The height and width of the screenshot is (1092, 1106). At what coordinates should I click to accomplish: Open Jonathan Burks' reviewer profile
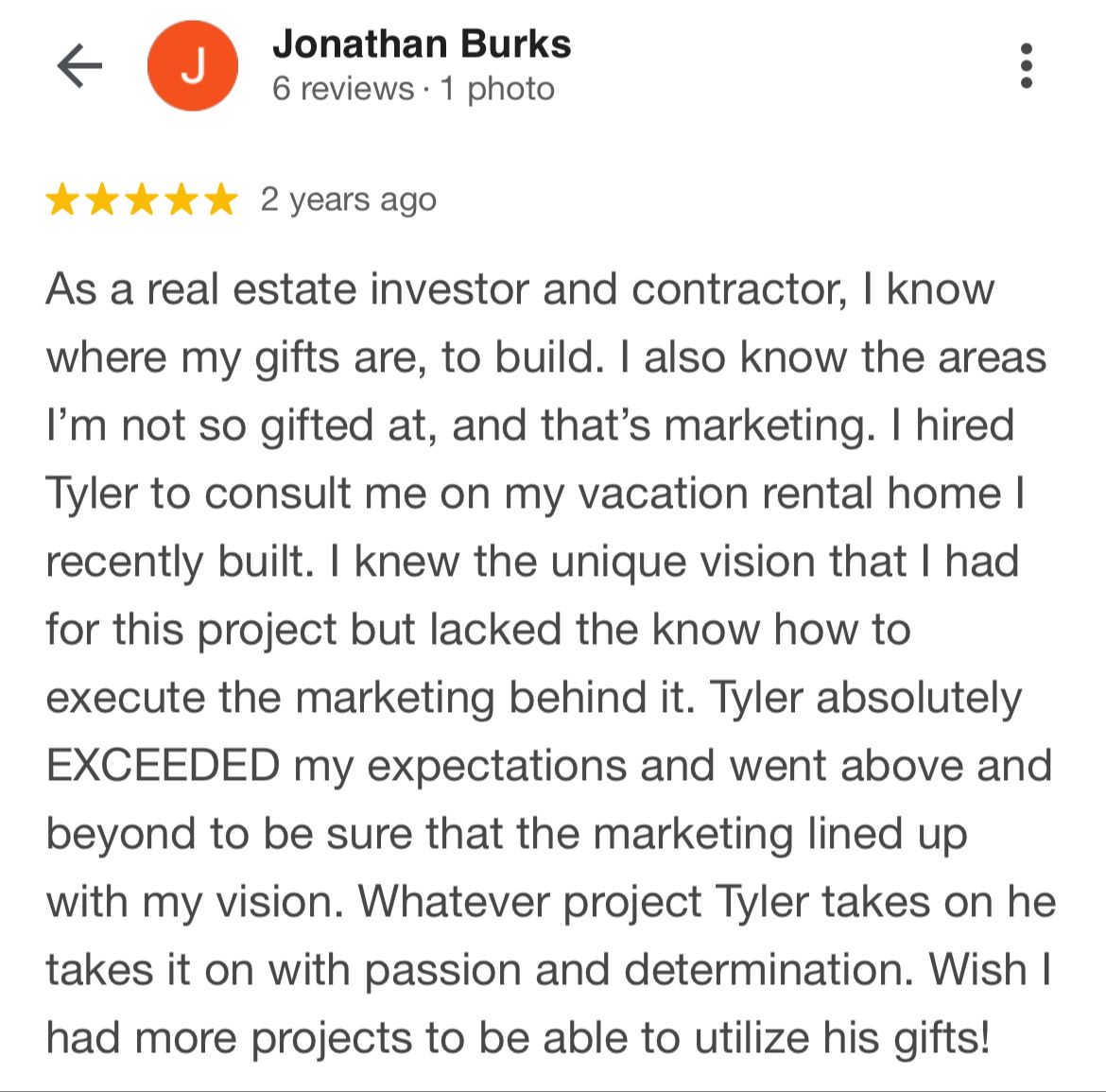click(421, 44)
